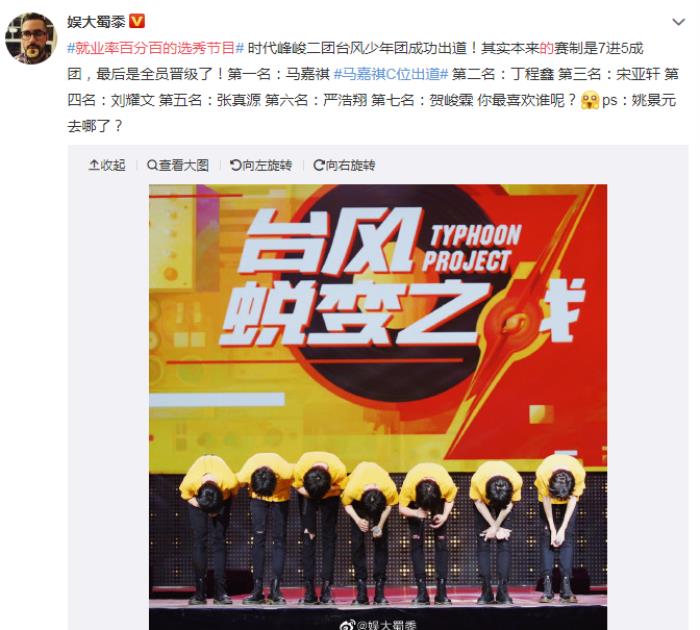
Task: Open 娱大蜀黍's profile avatar
Action: [x=32, y=38]
